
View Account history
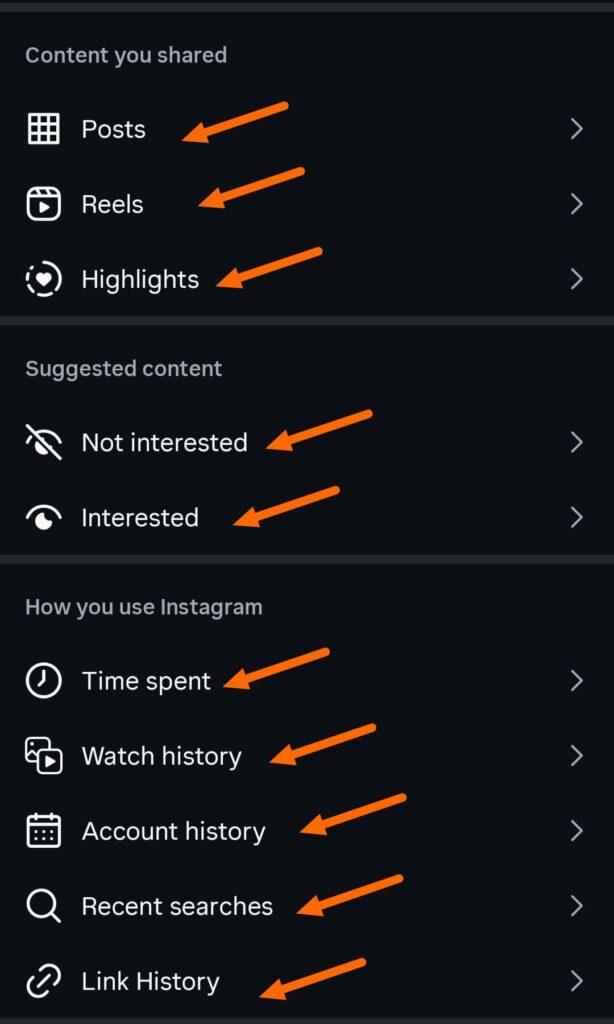point(173,832)
